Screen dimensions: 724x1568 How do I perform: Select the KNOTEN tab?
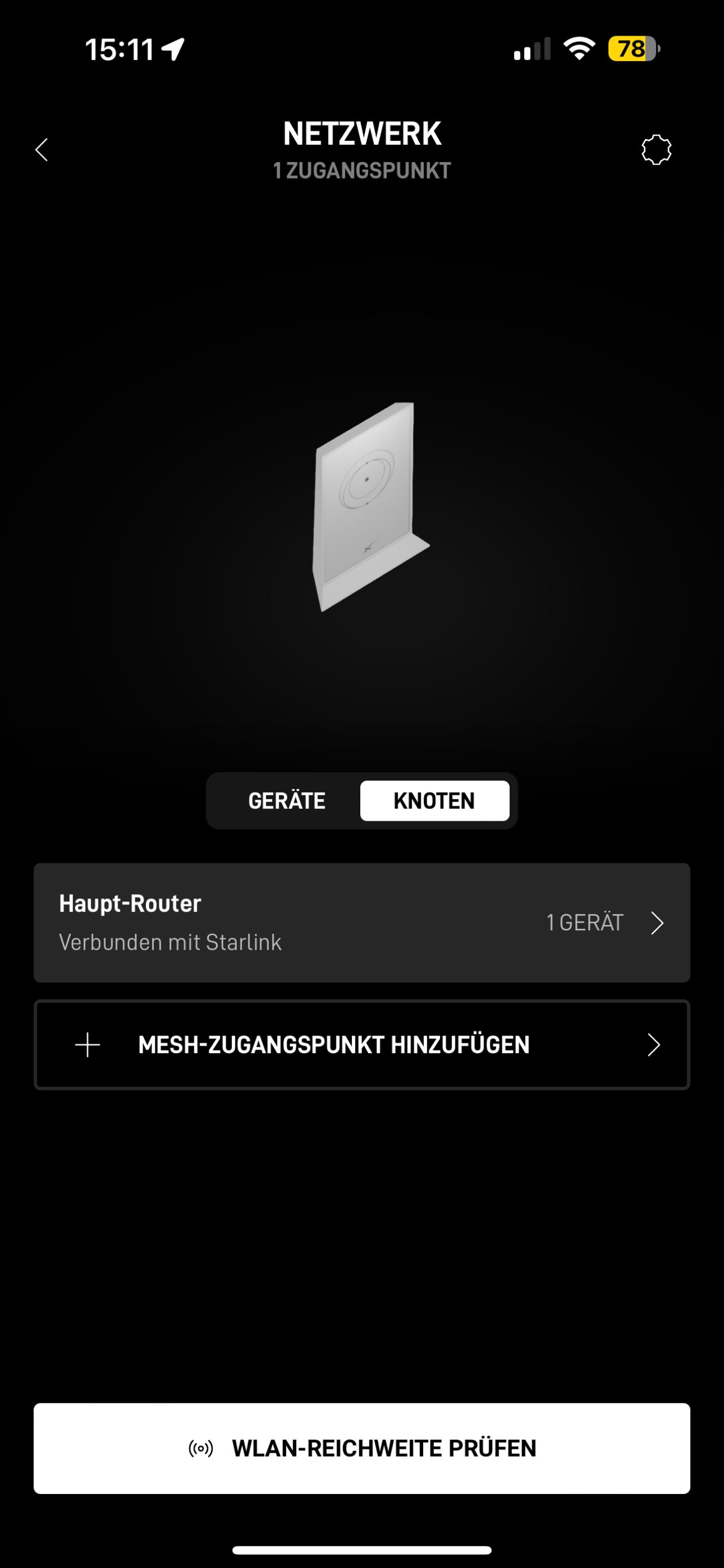[434, 800]
